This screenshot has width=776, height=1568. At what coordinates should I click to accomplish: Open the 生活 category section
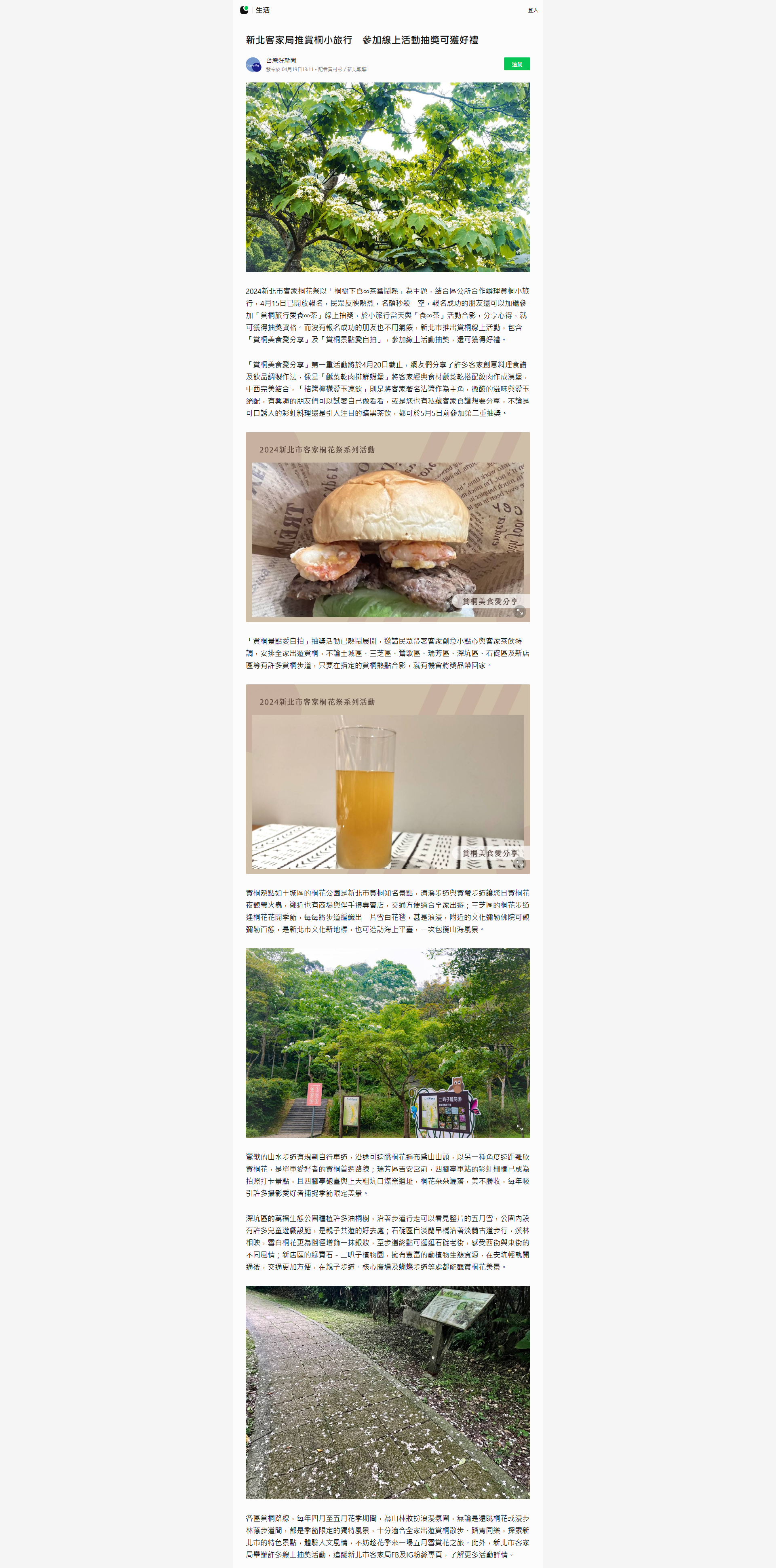pyautogui.click(x=262, y=11)
